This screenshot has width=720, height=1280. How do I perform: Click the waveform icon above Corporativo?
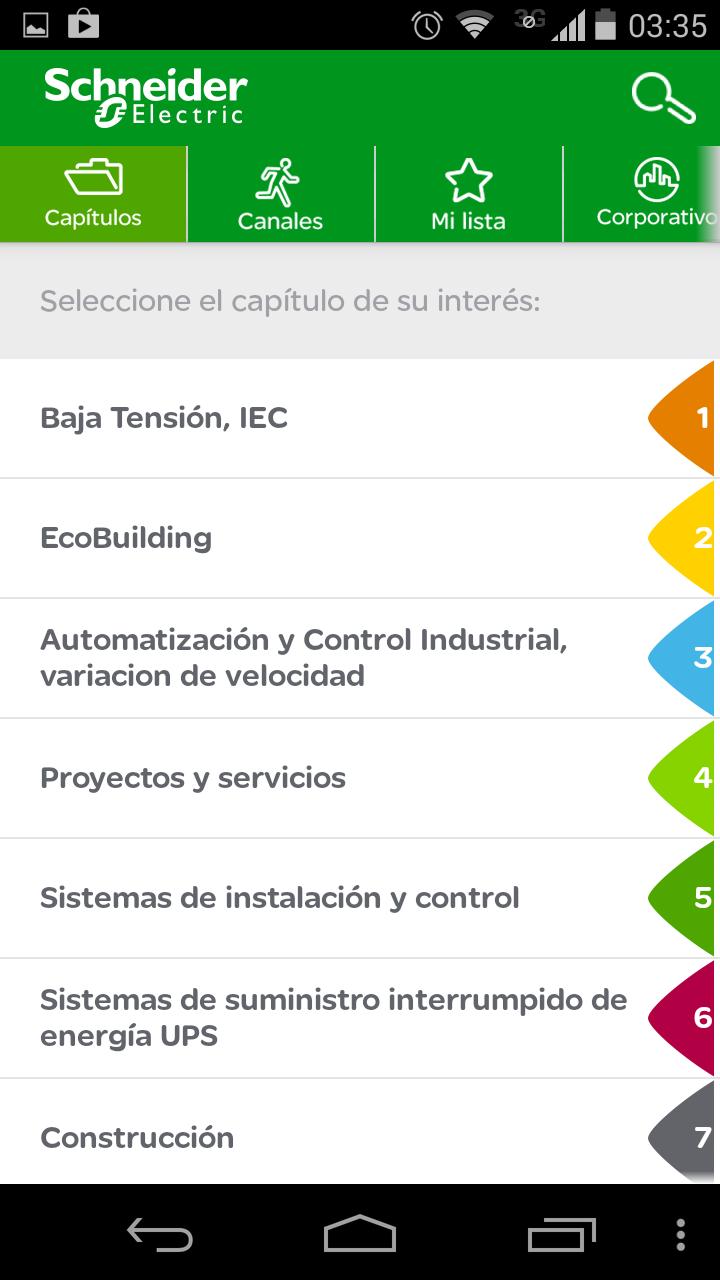click(x=655, y=180)
